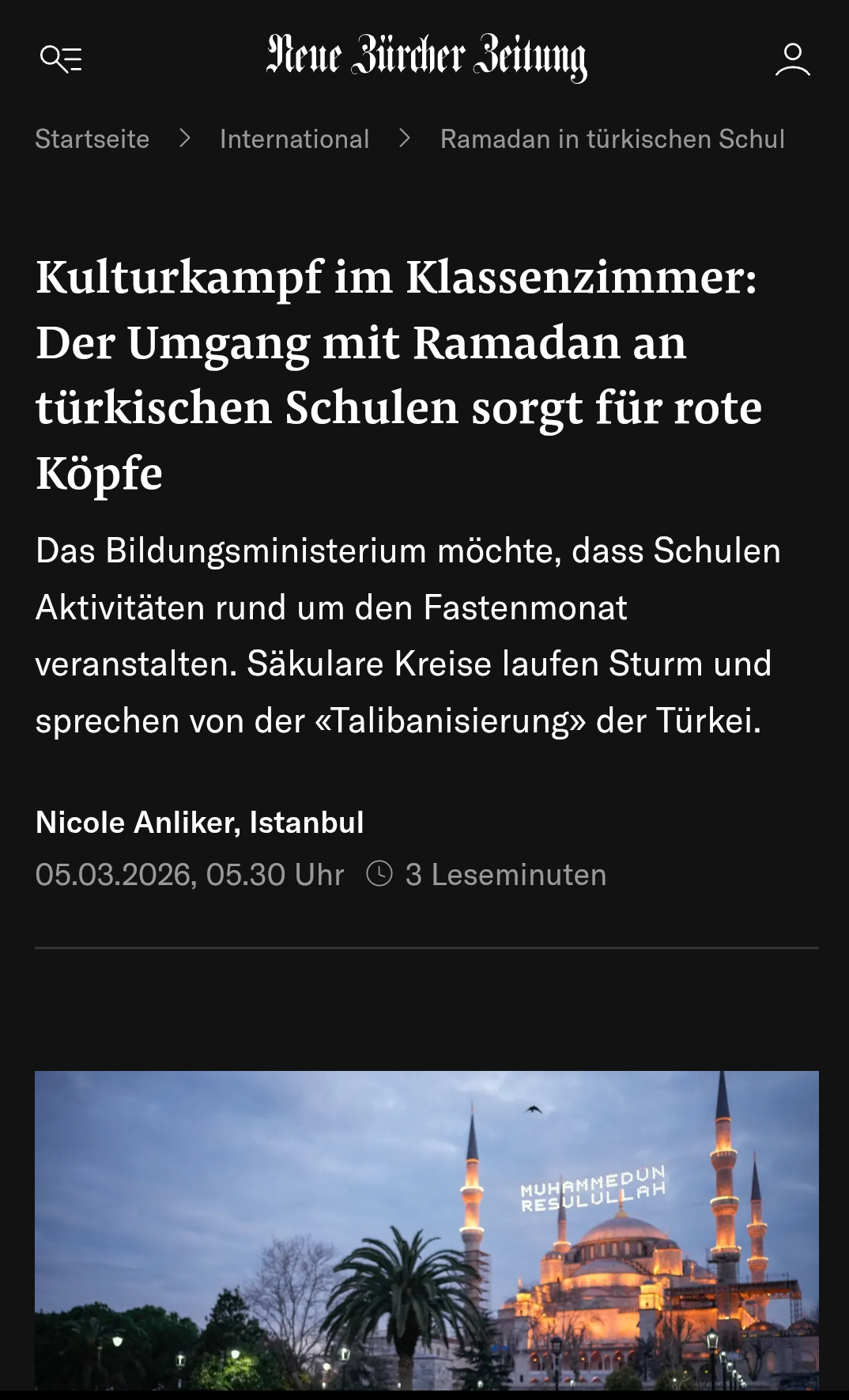Go to the Neue Zürcher Zeitung homepage via logo

click(x=426, y=58)
